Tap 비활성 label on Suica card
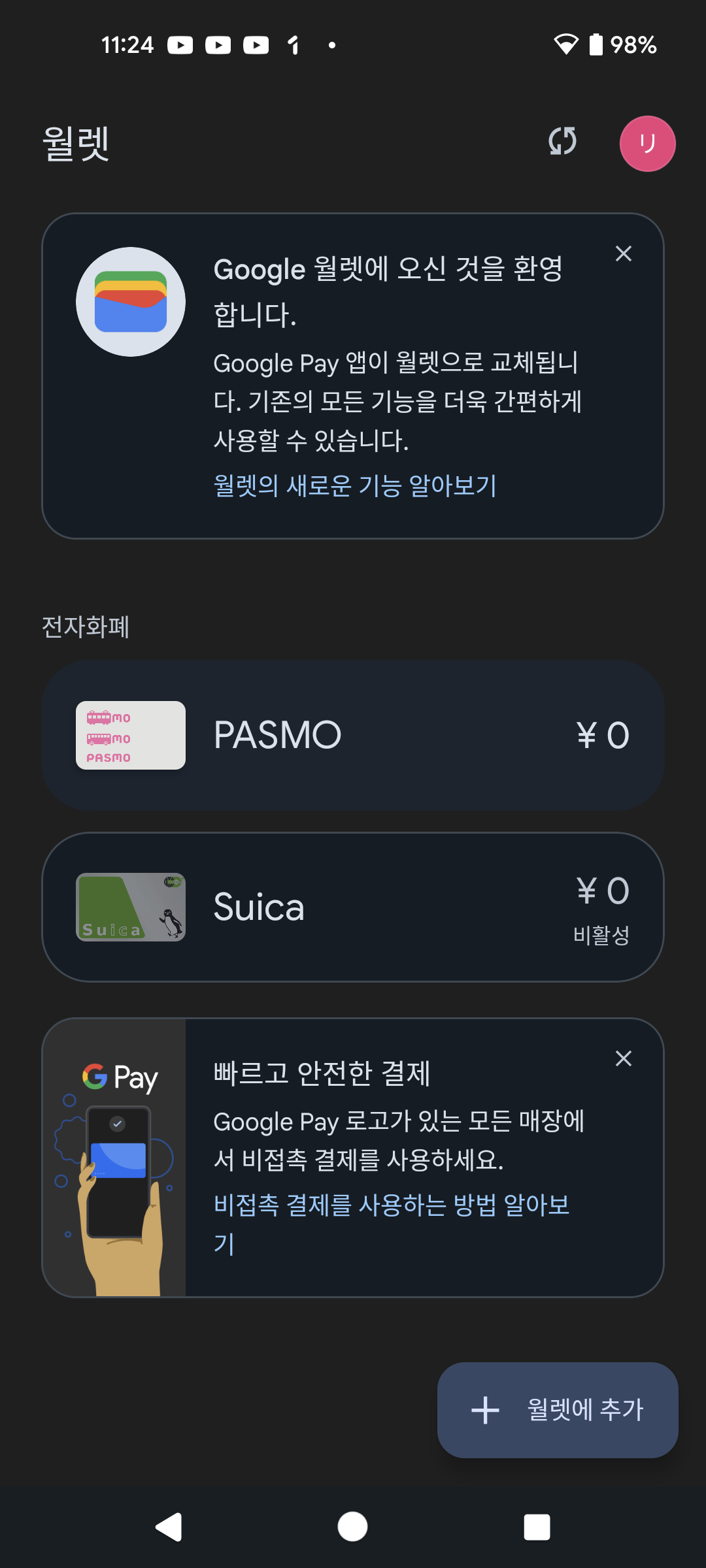The height and width of the screenshot is (1568, 706). coord(602,936)
